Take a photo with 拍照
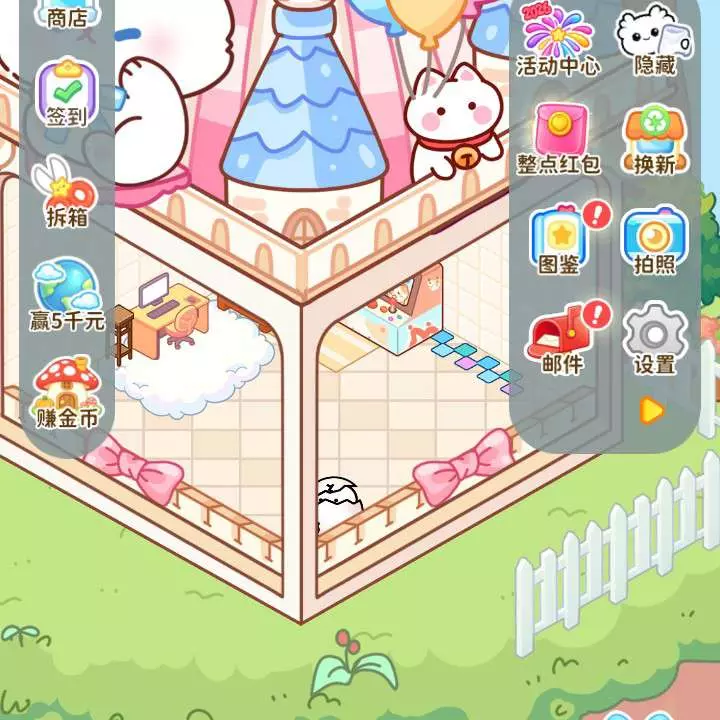The image size is (720, 720). (655, 240)
